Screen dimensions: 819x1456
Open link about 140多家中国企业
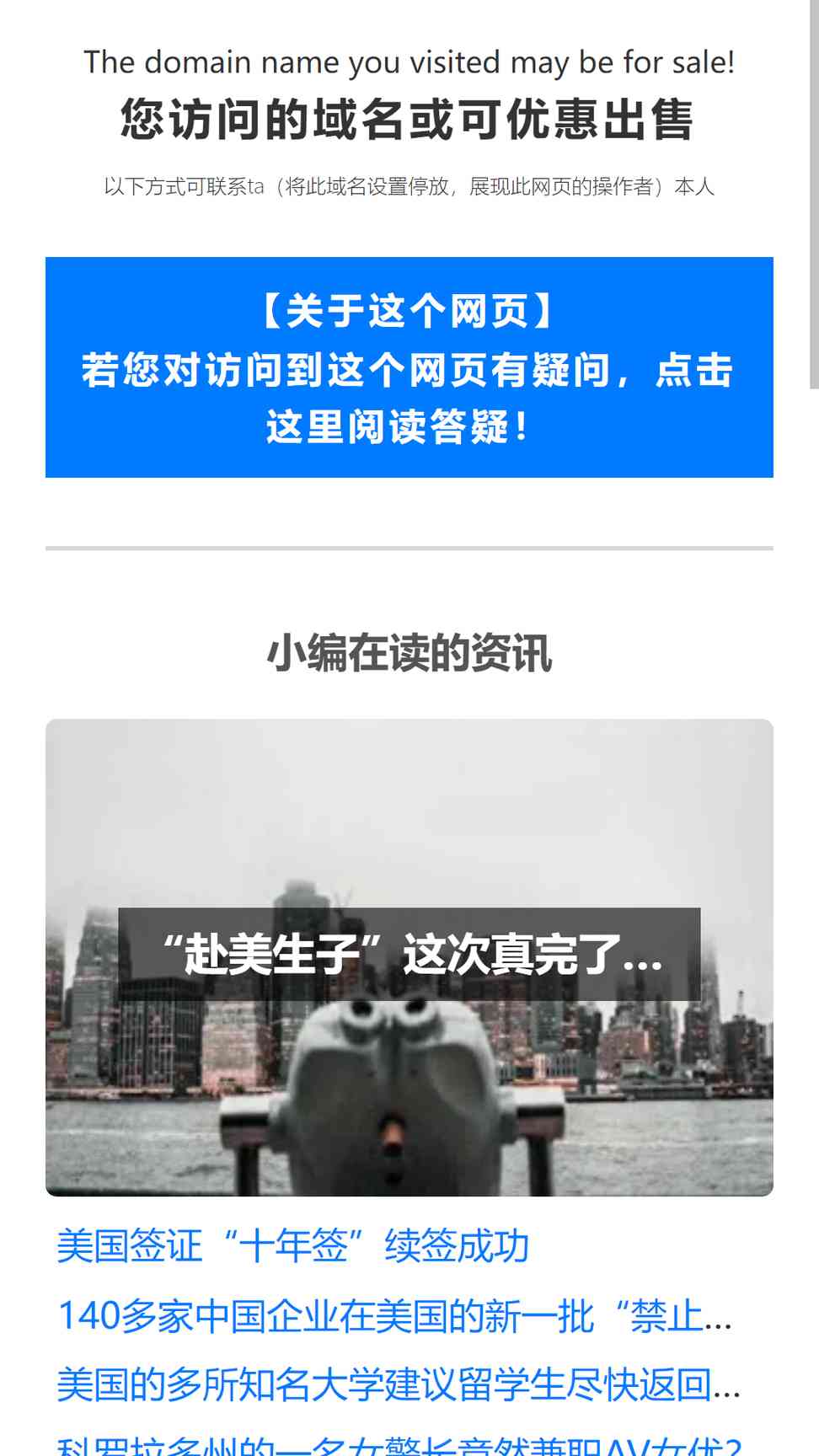coord(395,1315)
